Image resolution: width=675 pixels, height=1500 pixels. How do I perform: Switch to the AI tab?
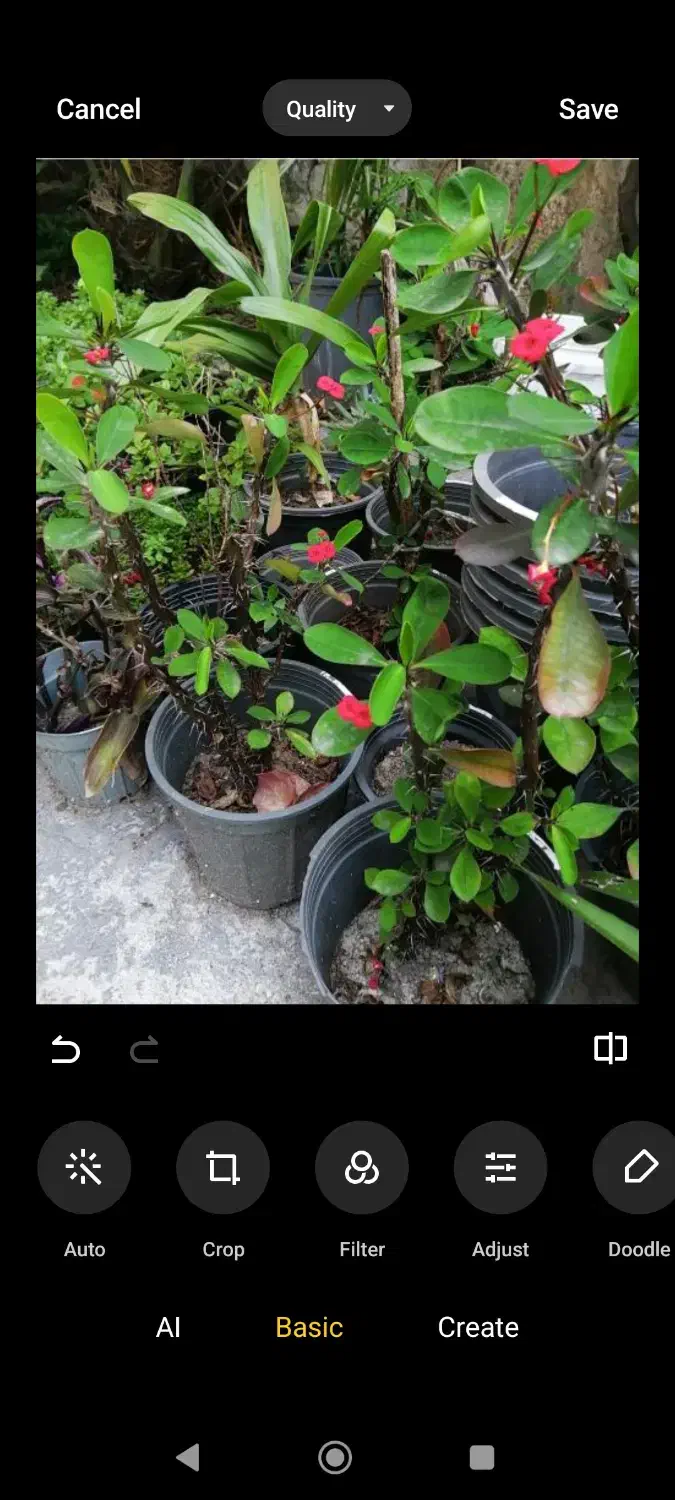tap(168, 1327)
